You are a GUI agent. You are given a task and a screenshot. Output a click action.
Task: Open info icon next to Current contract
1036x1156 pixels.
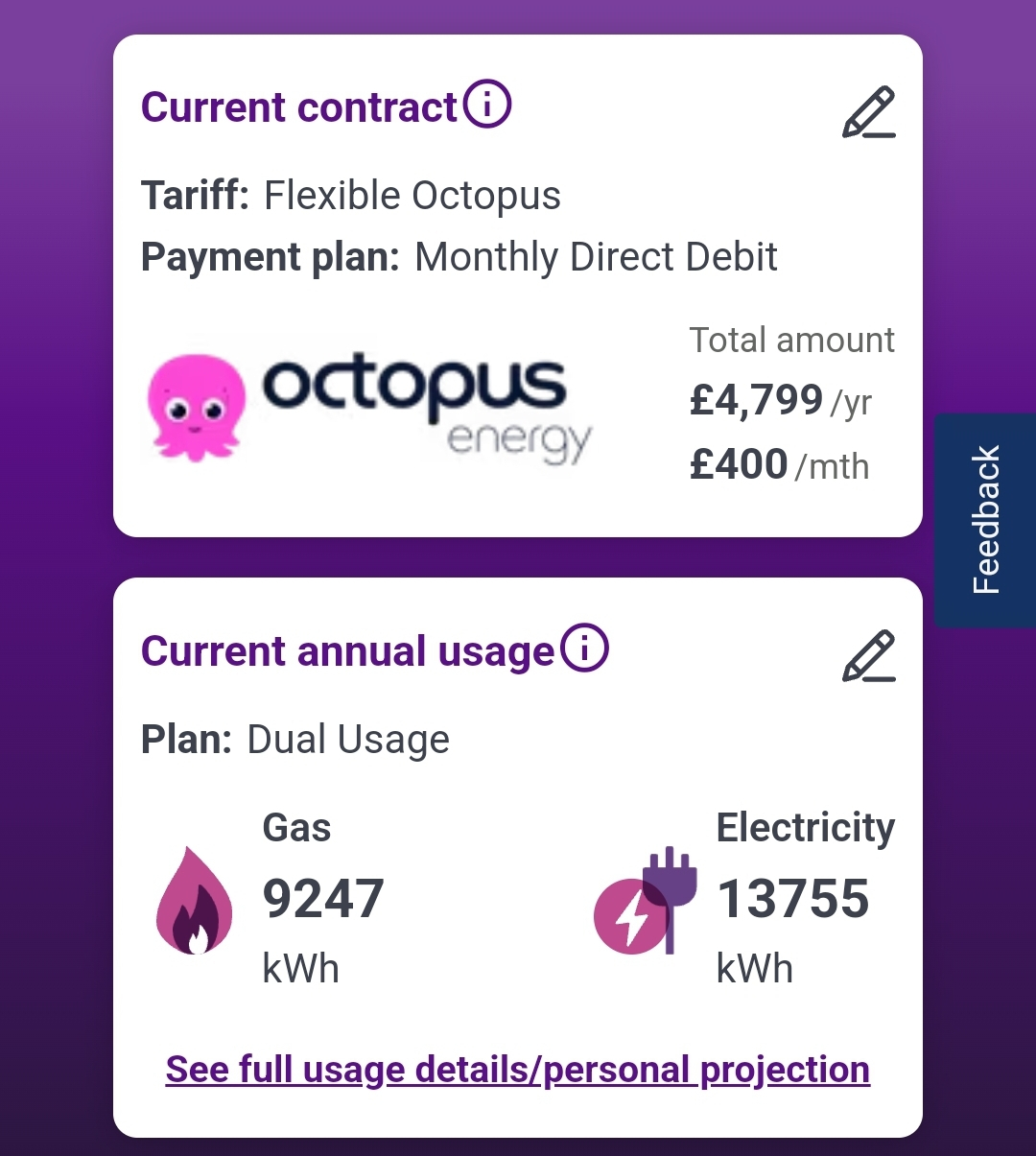point(487,104)
